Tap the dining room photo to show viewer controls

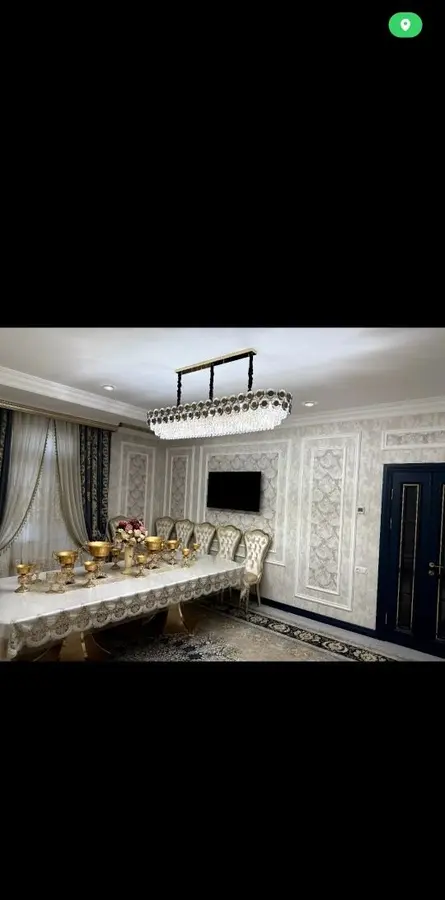pos(222,494)
